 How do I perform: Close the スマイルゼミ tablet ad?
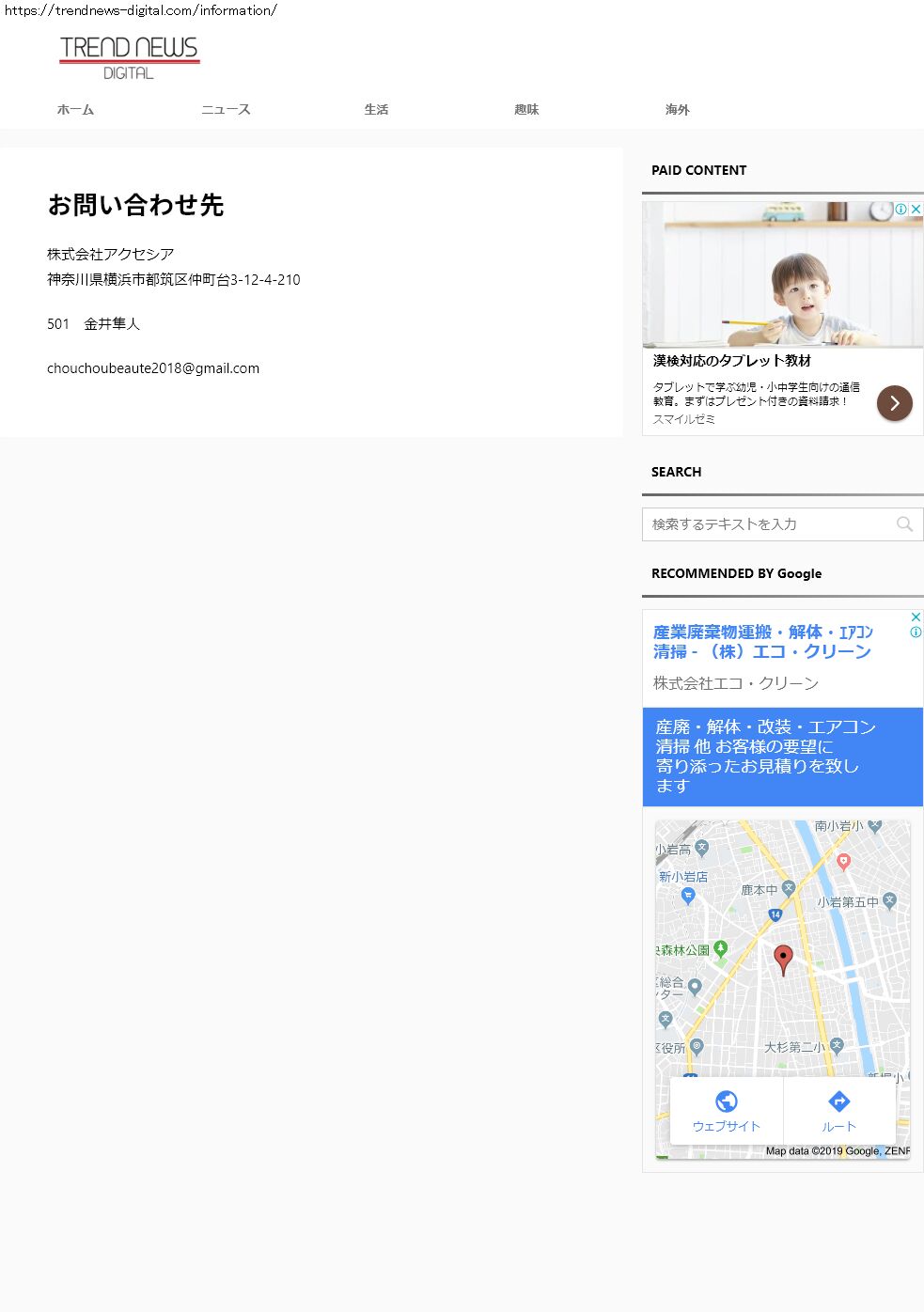pos(916,210)
